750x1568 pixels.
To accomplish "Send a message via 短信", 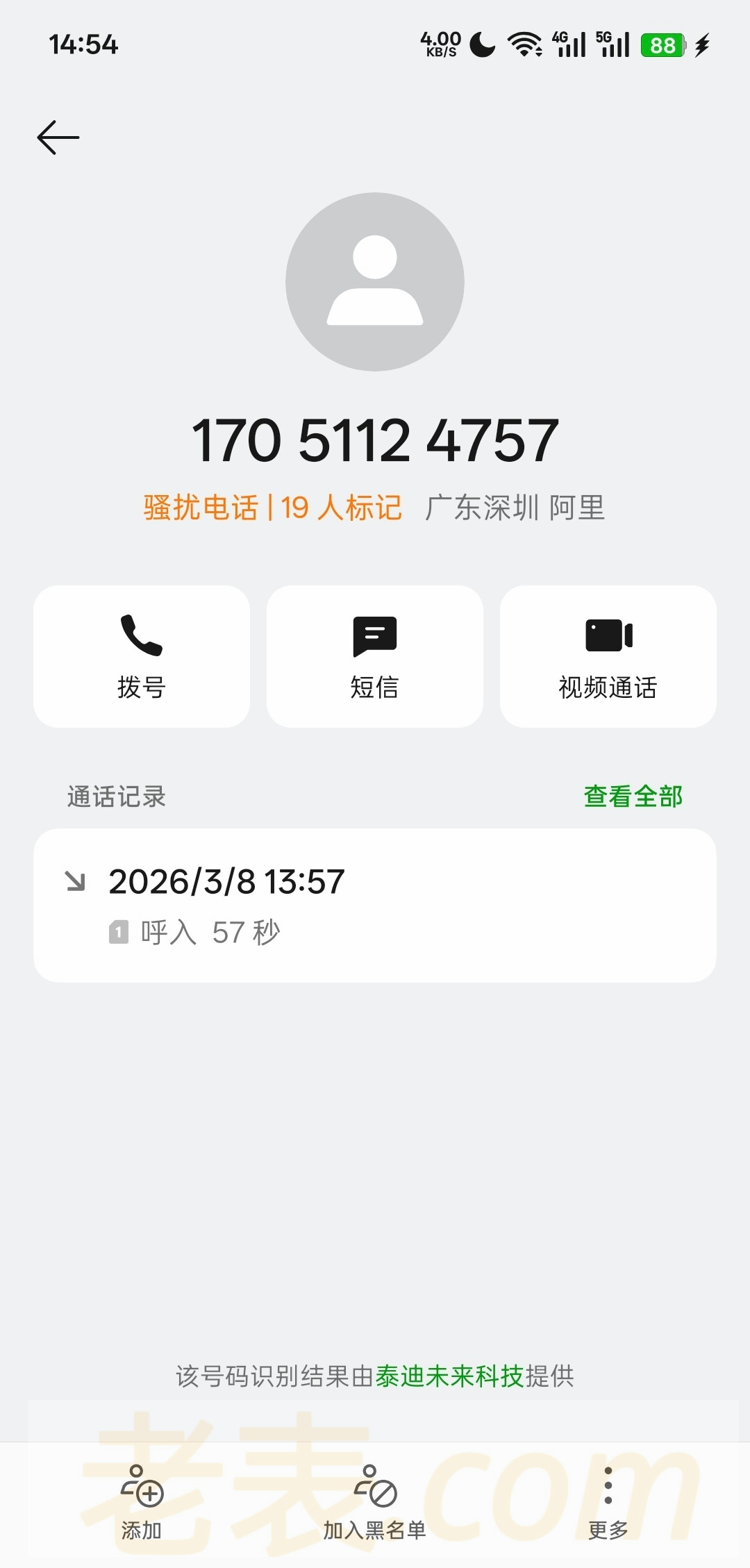I will click(x=375, y=656).
